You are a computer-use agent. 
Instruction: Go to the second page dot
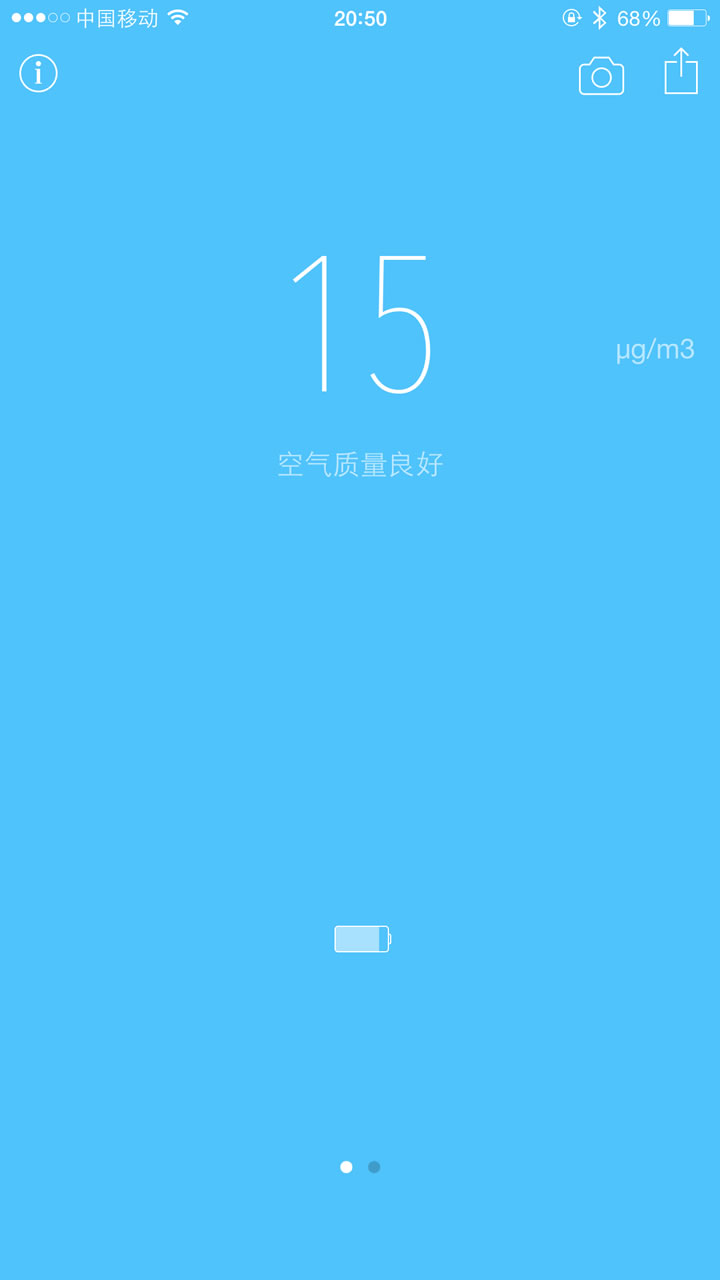[374, 1167]
